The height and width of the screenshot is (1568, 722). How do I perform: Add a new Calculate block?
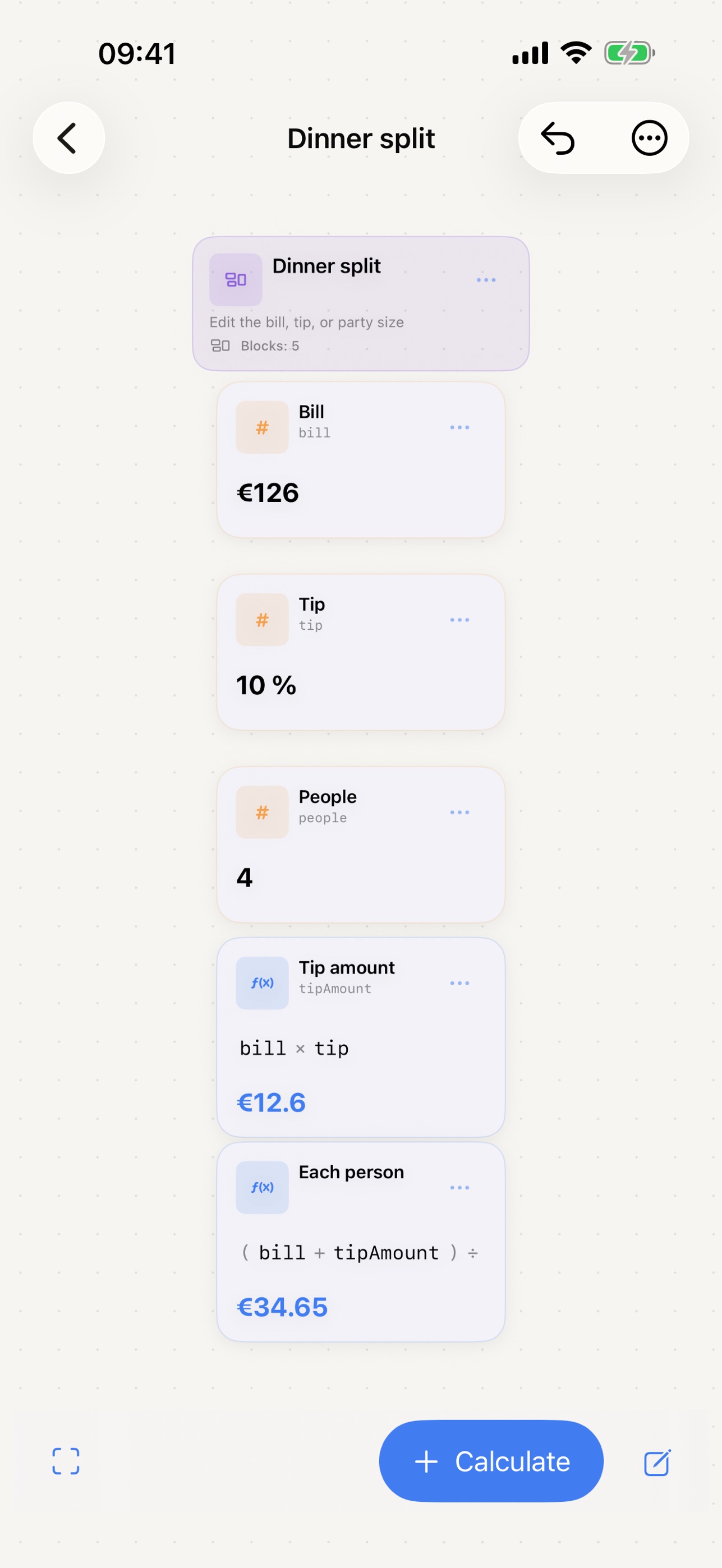[x=491, y=1461]
